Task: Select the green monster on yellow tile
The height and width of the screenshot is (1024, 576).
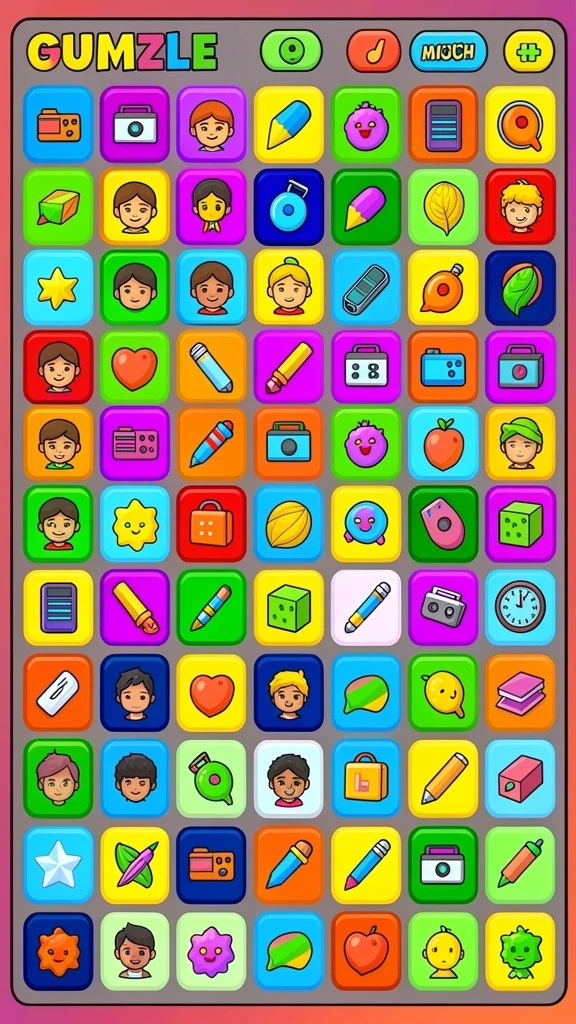Action: (520, 951)
